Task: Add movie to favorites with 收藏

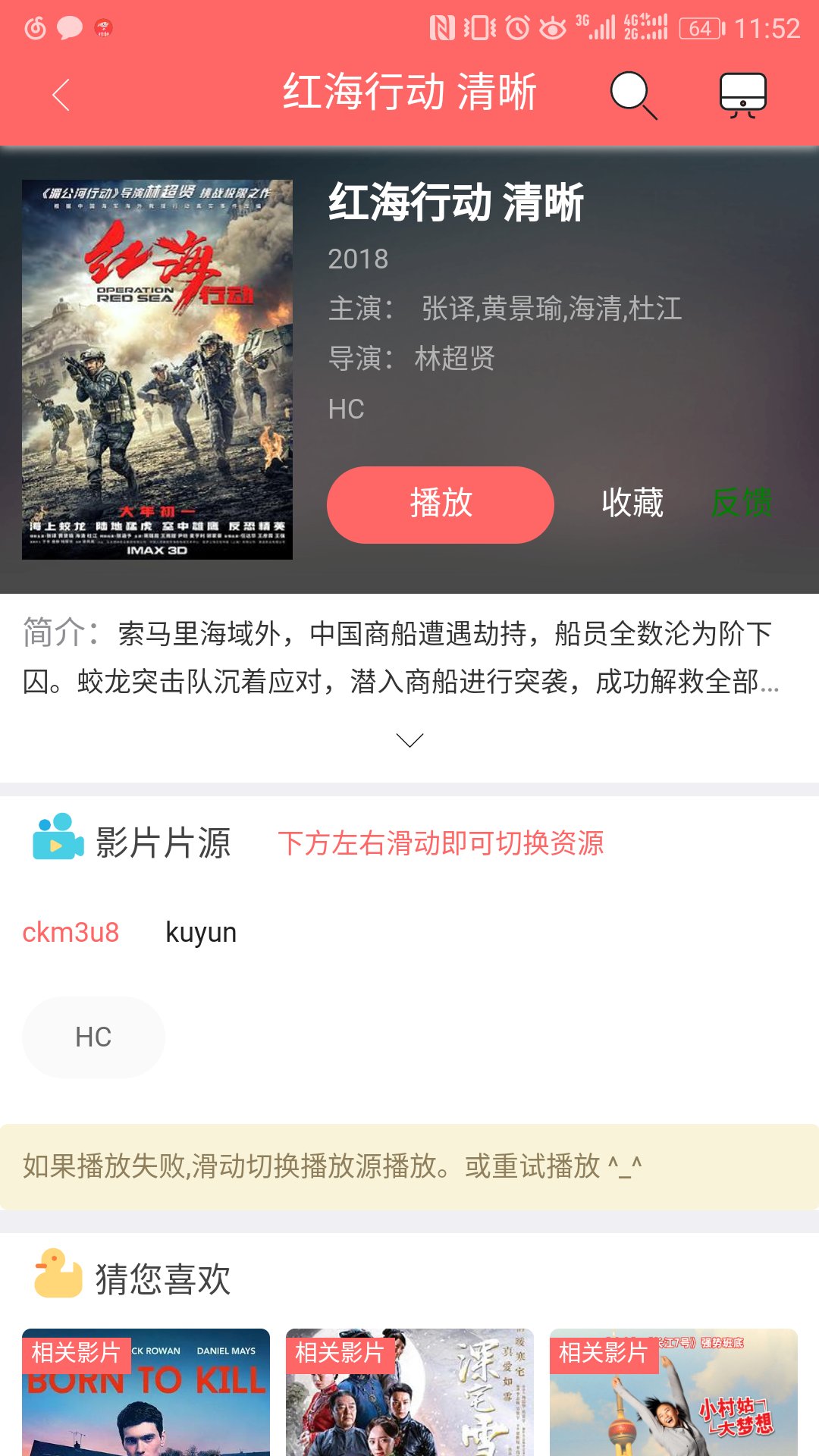Action: click(632, 503)
